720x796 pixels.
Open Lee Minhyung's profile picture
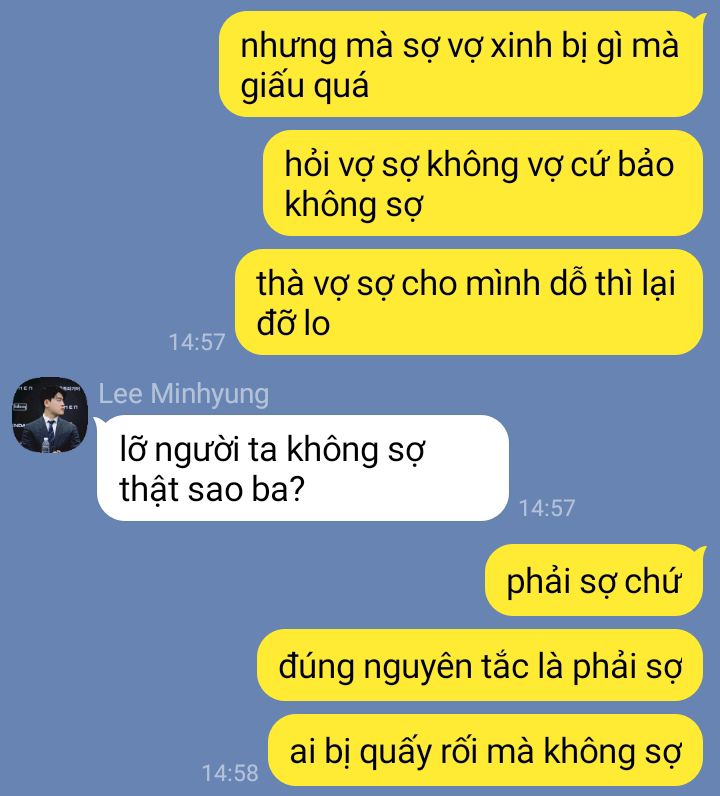click(50, 415)
